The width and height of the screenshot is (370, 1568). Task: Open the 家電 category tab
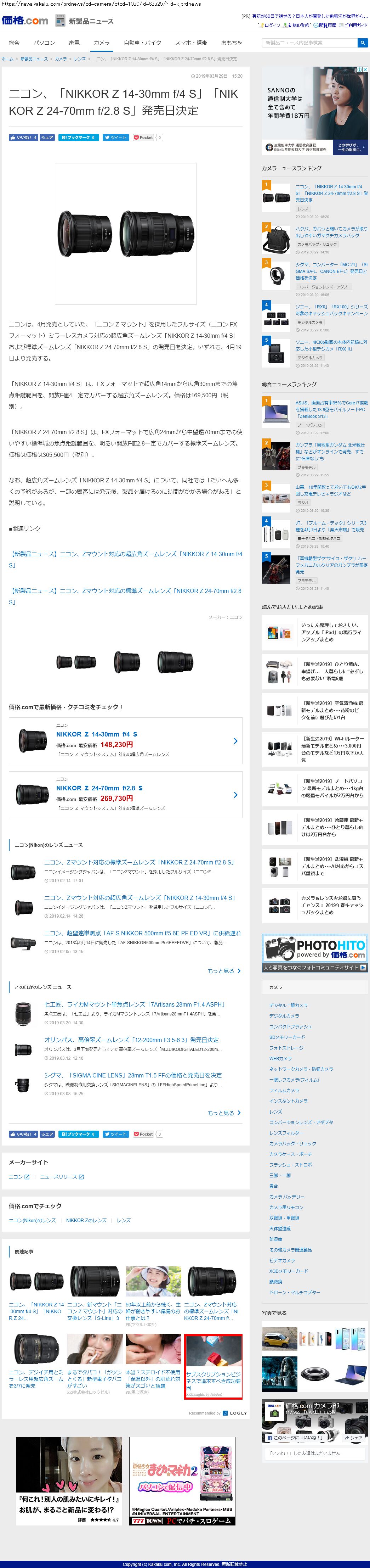pos(74,43)
